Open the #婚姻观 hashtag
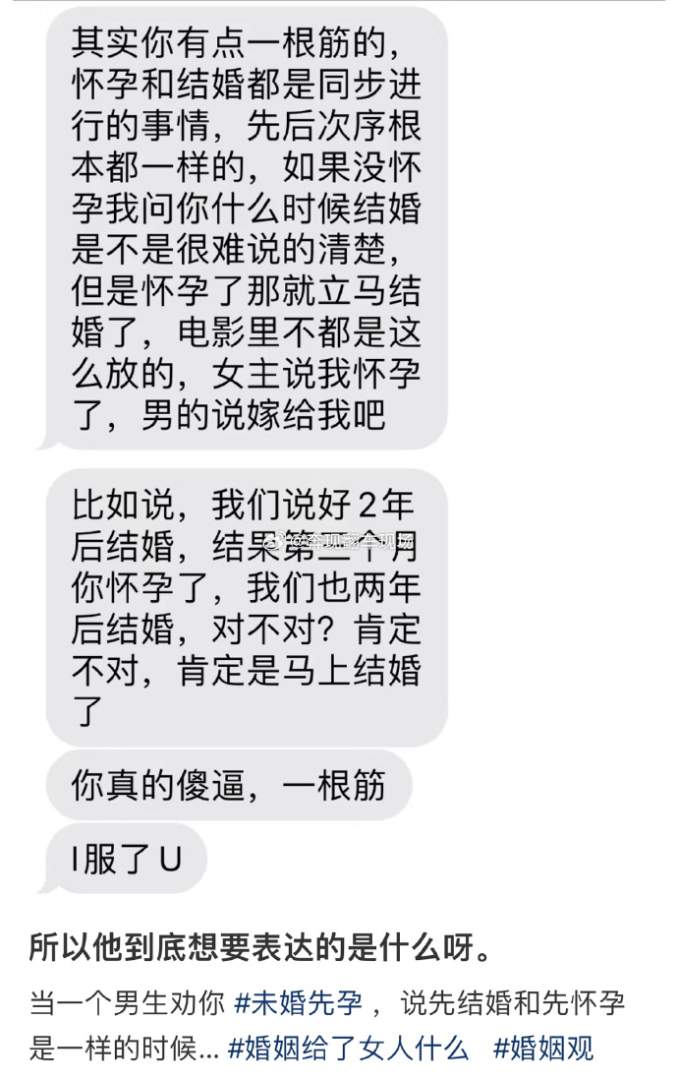Viewport: 678px width, 1080px height. (x=543, y=1048)
